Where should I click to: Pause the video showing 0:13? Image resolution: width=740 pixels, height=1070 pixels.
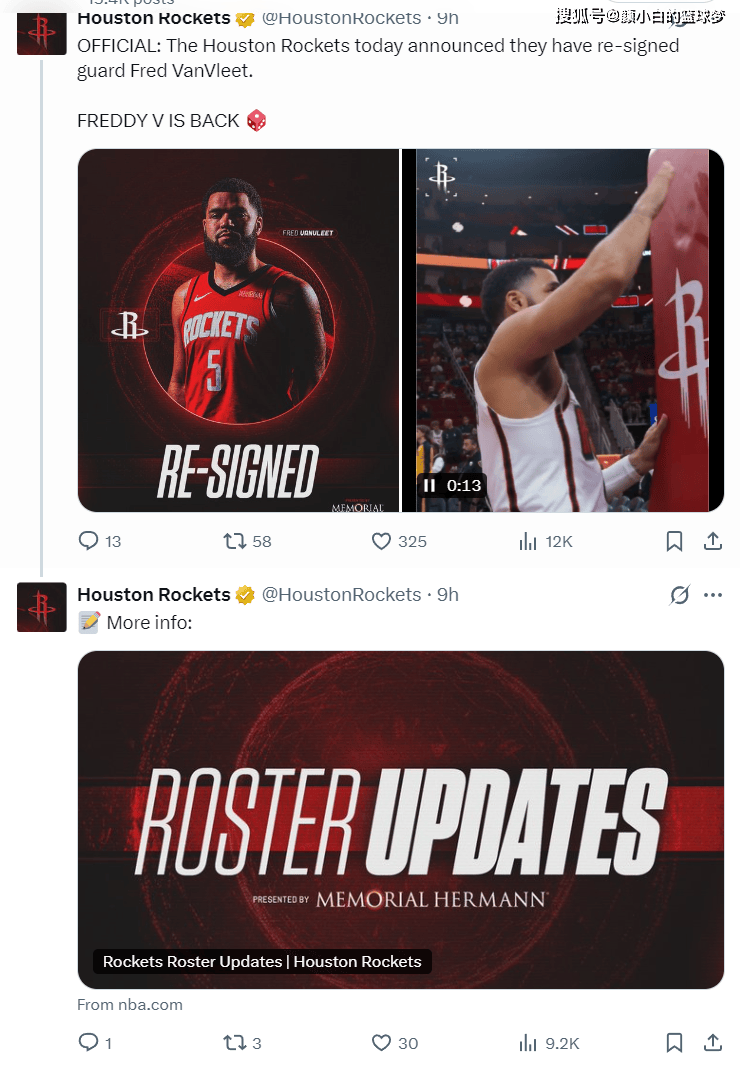coord(429,486)
